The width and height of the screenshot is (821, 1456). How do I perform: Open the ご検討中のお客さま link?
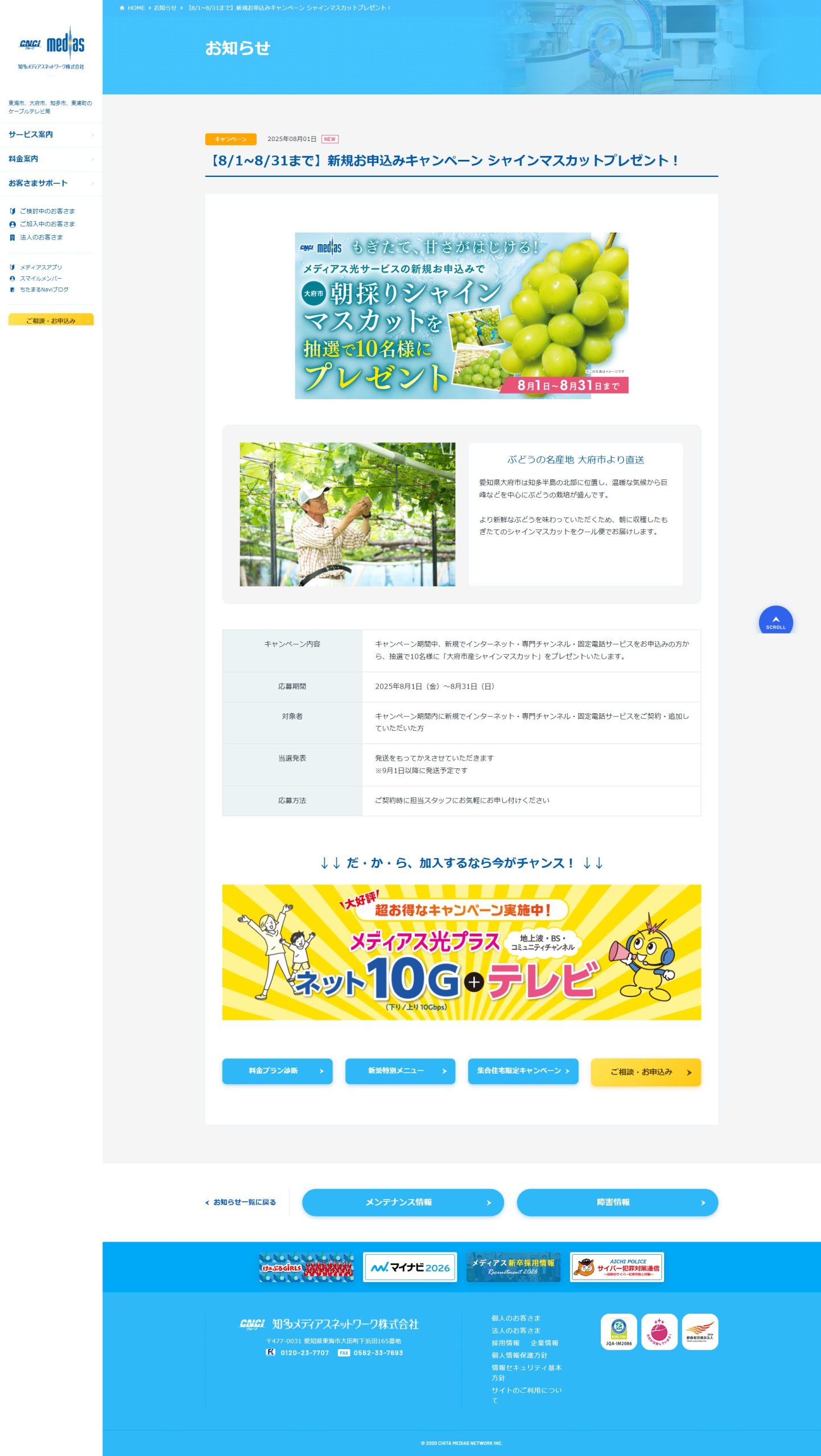47,211
